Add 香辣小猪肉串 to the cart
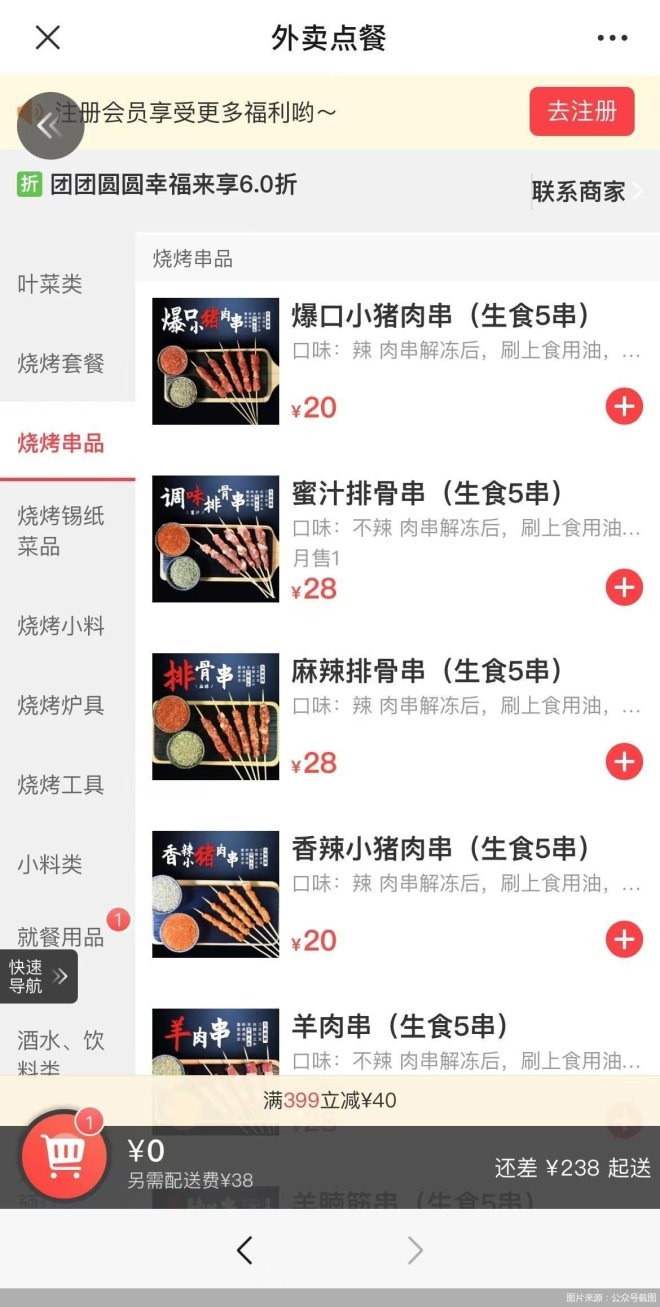The width and height of the screenshot is (660, 1307). coord(624,940)
